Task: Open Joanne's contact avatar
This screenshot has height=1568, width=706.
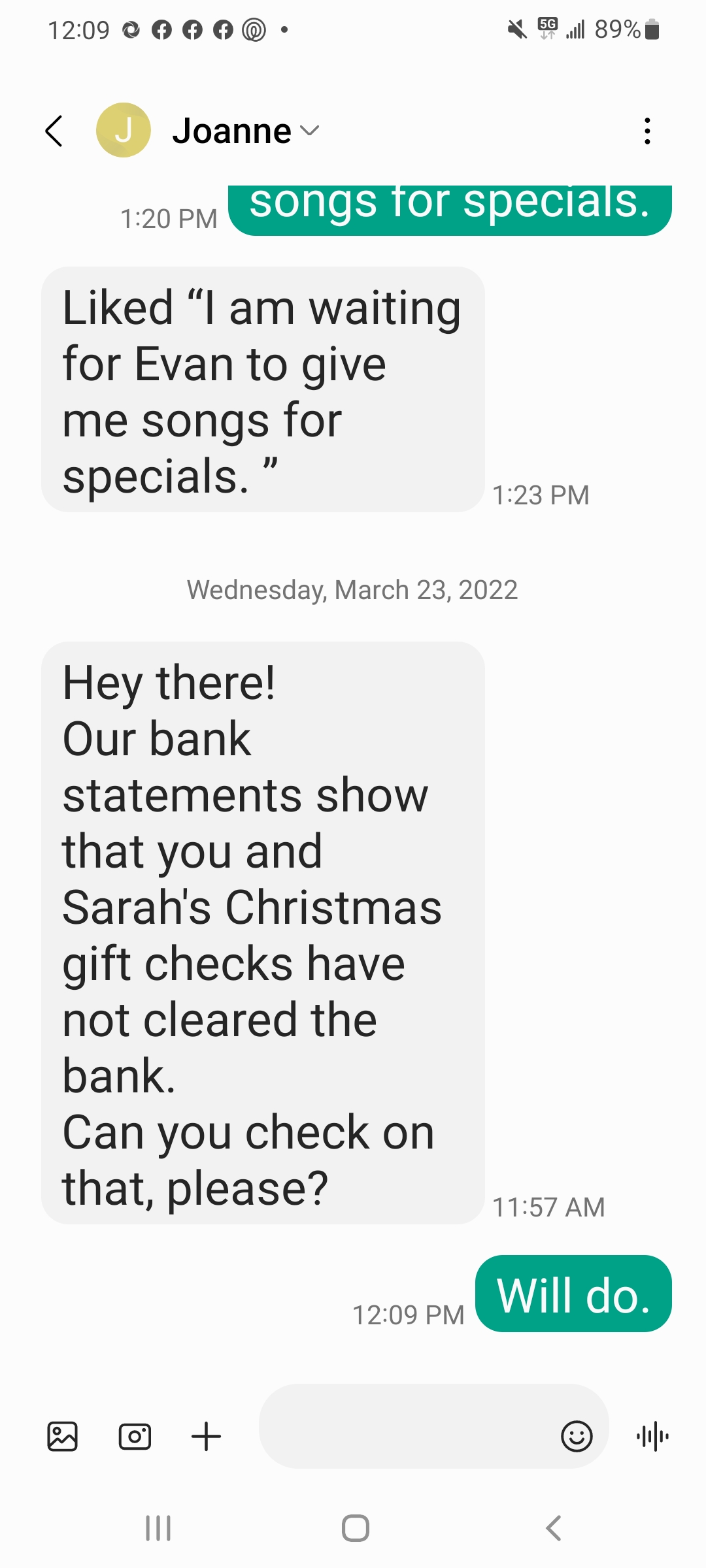Action: tap(124, 131)
